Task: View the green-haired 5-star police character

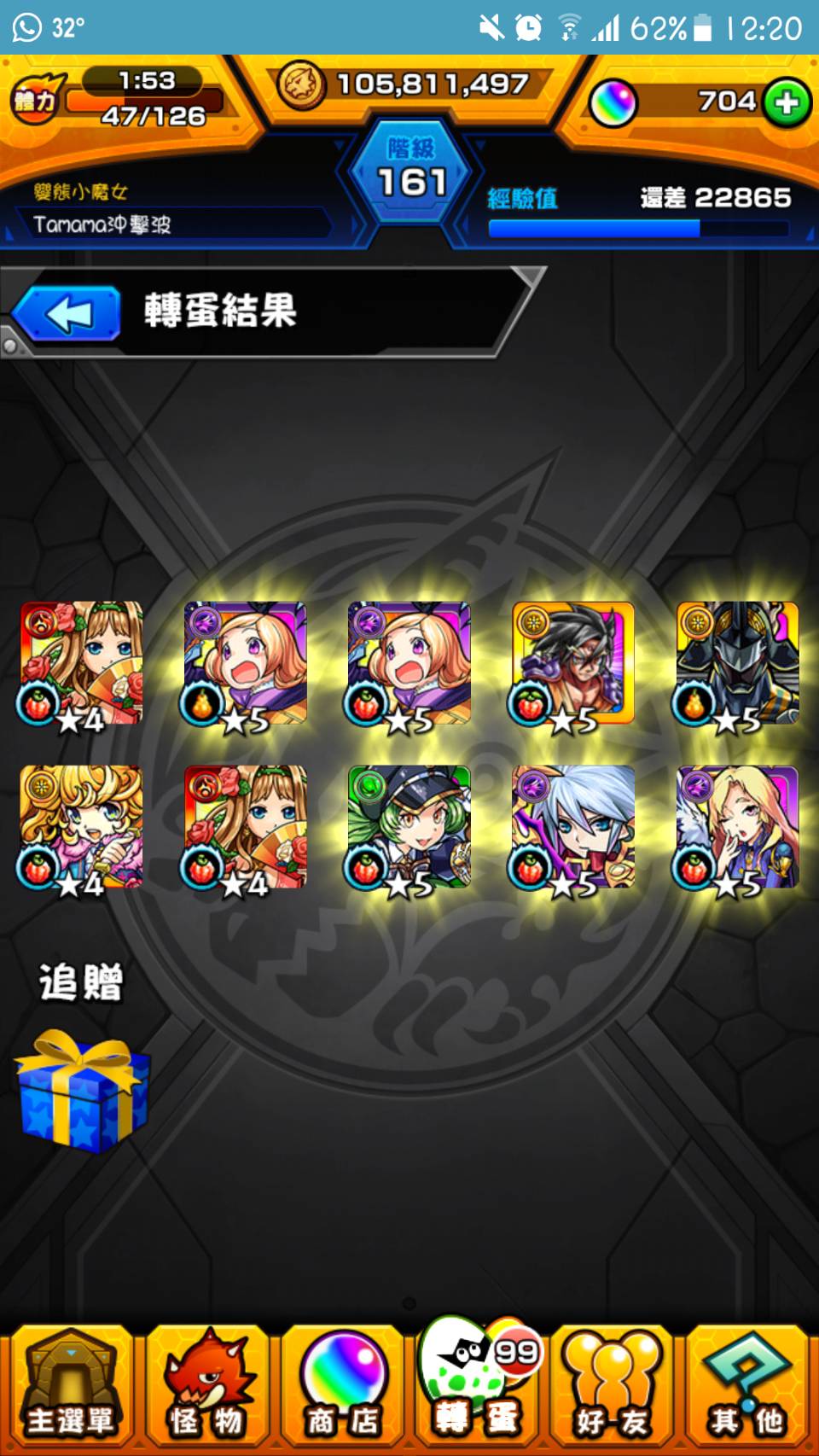Action: point(408,828)
